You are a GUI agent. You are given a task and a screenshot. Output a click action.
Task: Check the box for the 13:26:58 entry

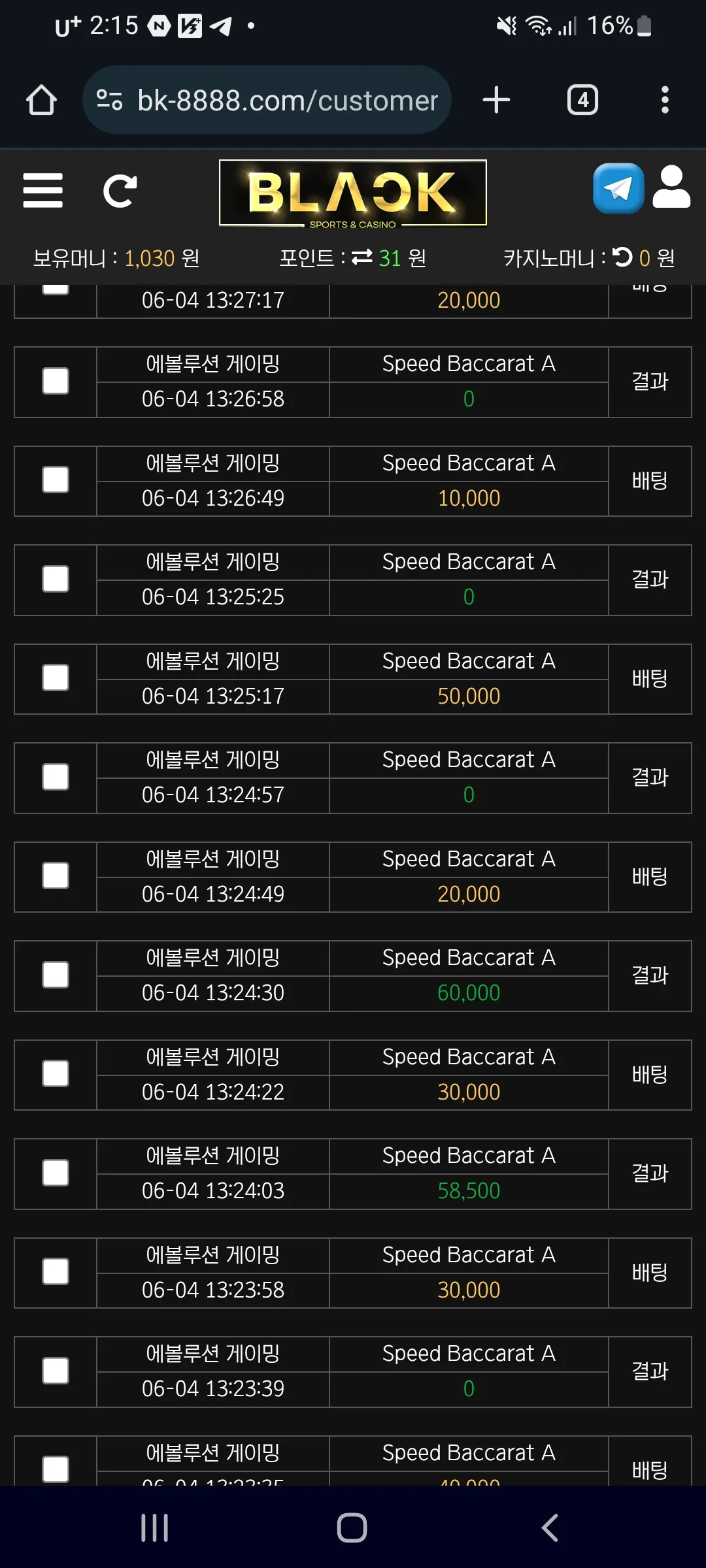[x=56, y=381]
